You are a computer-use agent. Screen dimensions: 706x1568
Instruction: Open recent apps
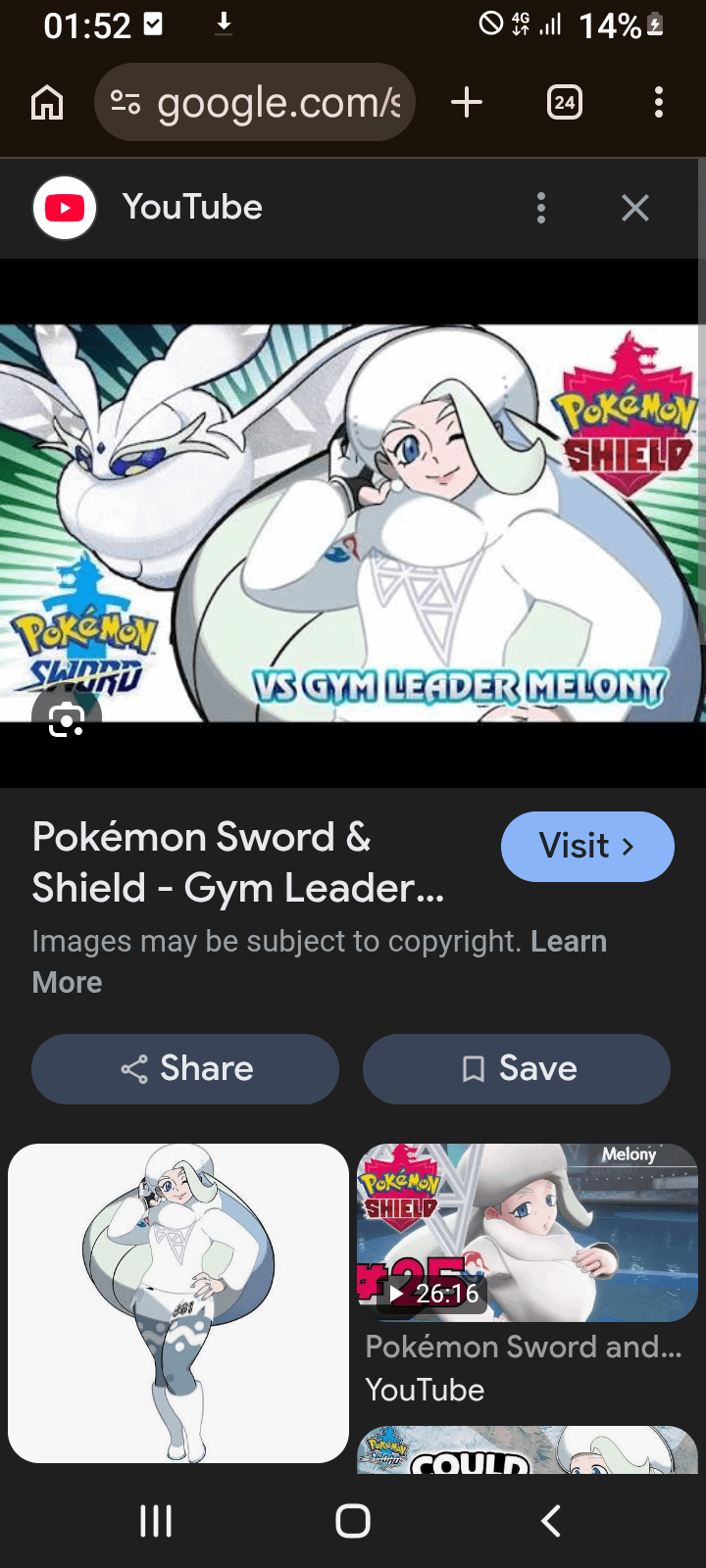156,1521
